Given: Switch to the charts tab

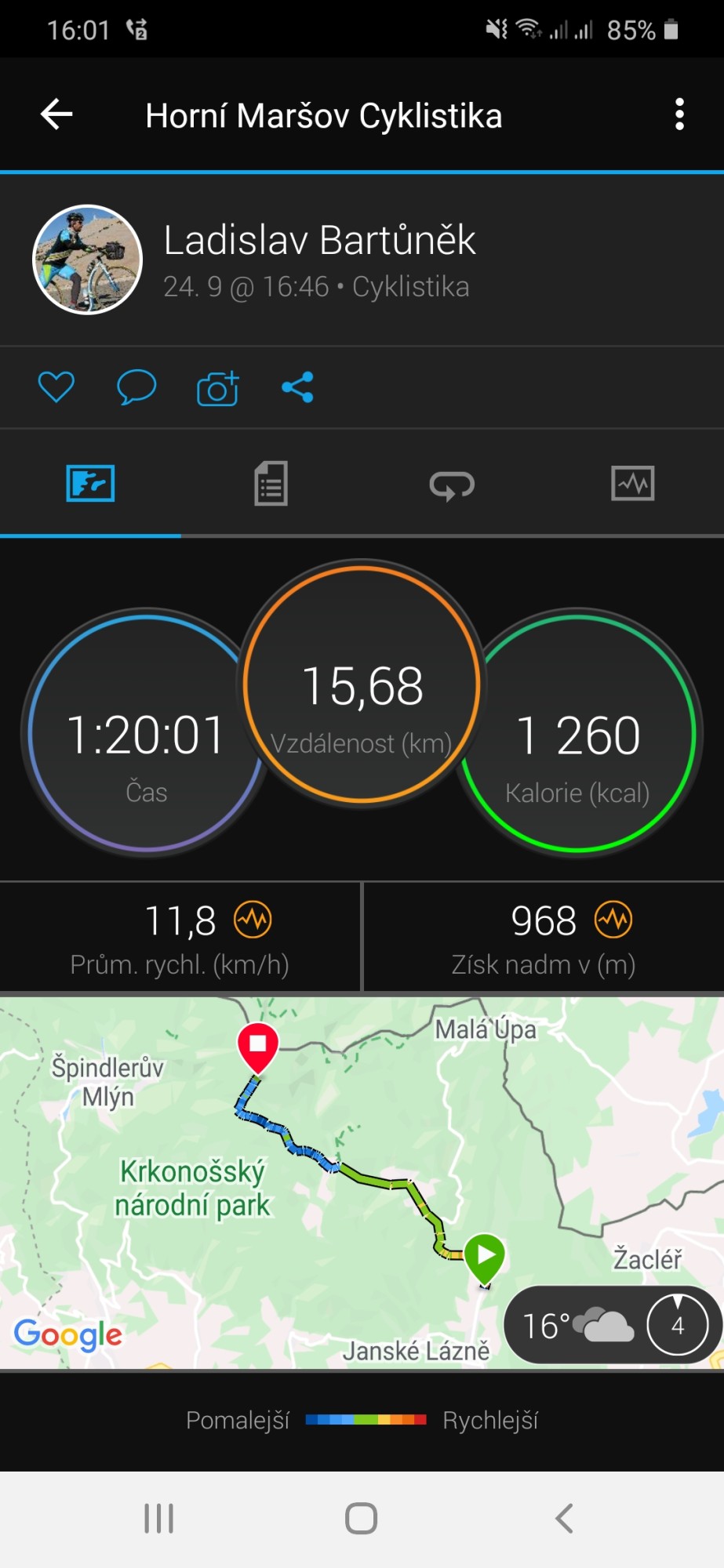Looking at the screenshot, I should [x=632, y=483].
